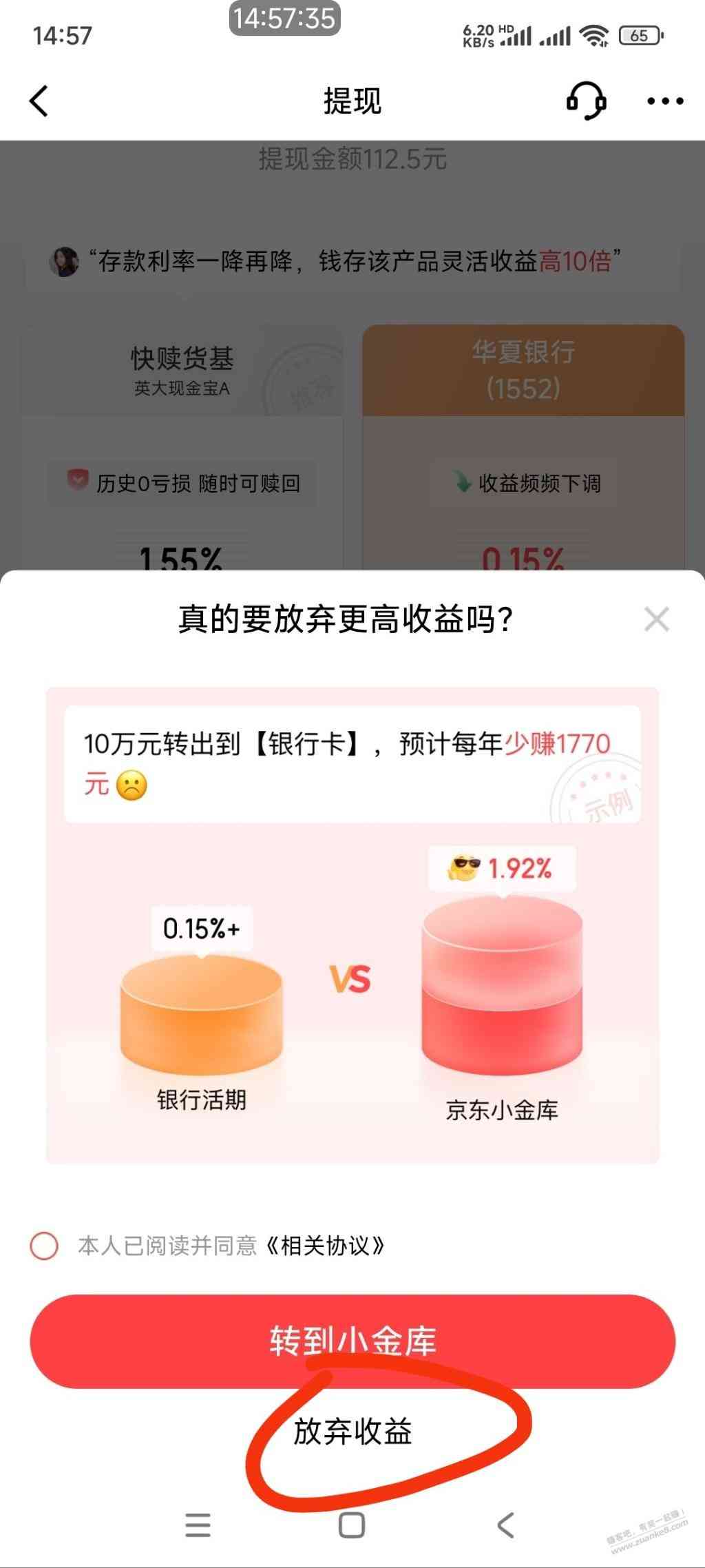Viewport: 705px width, 1568px height.
Task: Open system recent apps
Action: point(198,1525)
